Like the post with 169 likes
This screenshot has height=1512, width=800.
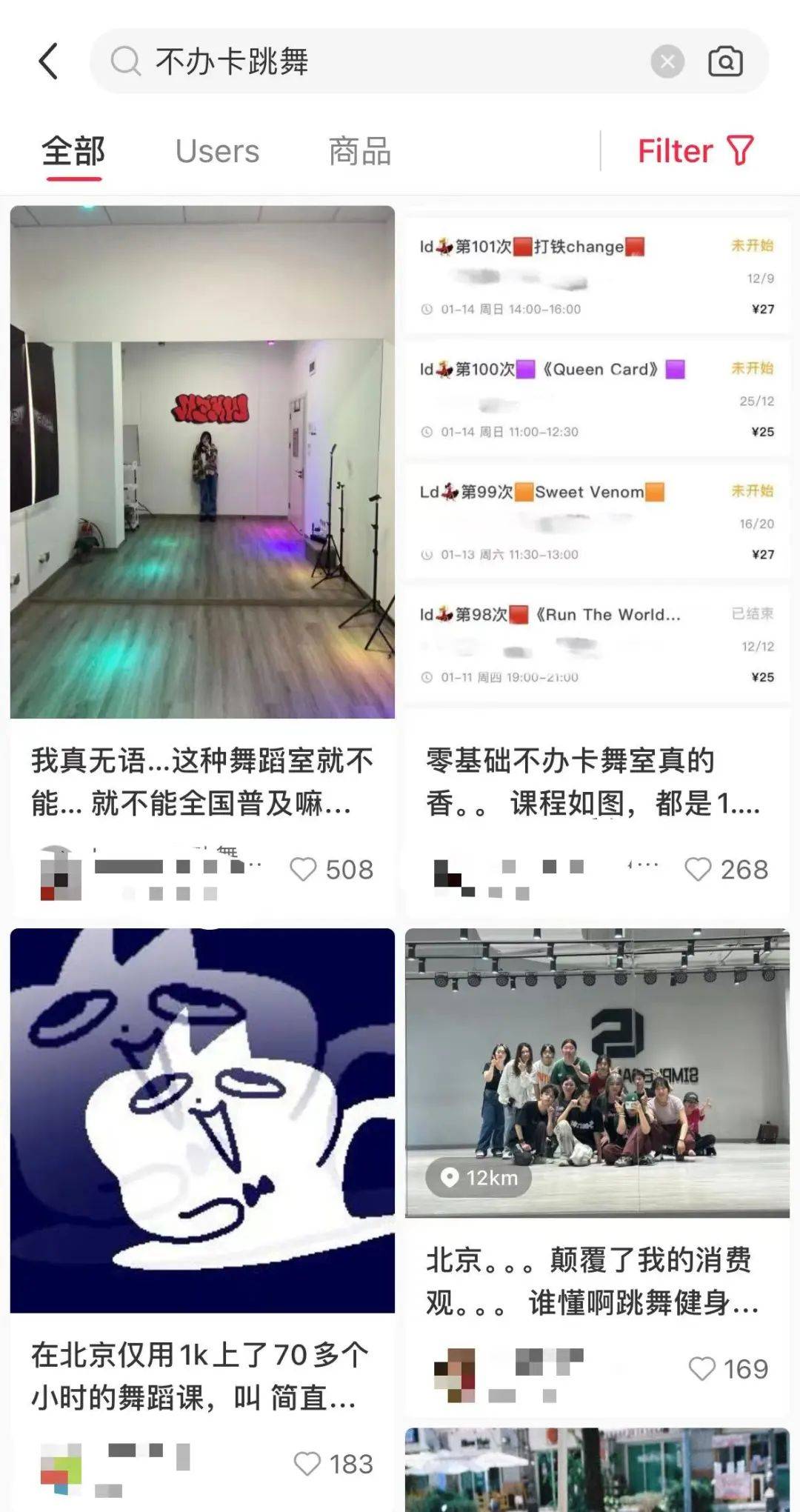coord(701,1368)
